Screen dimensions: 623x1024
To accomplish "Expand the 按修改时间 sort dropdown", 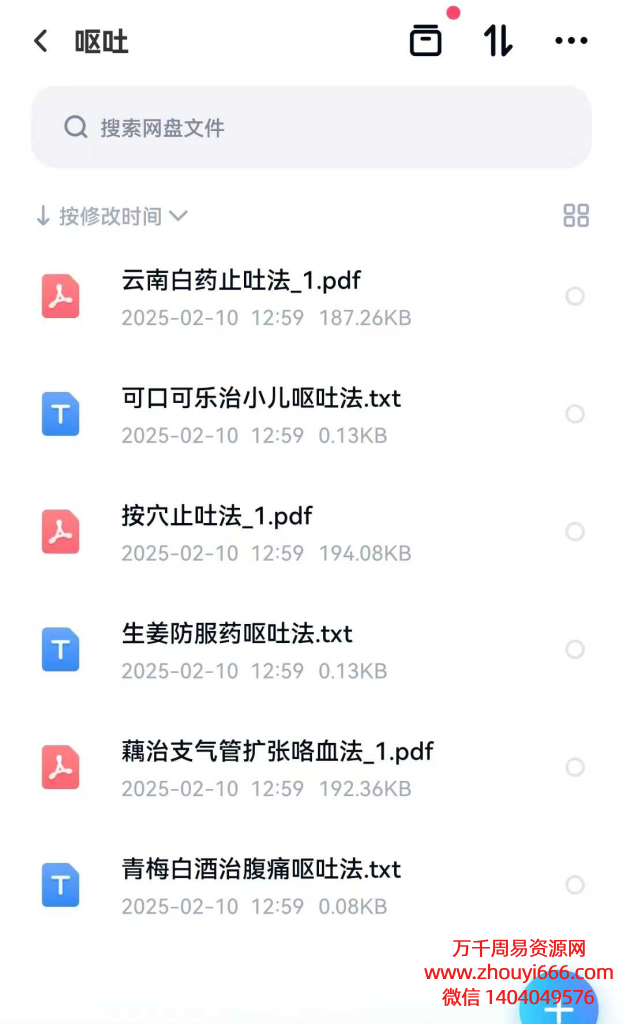I will [x=111, y=216].
